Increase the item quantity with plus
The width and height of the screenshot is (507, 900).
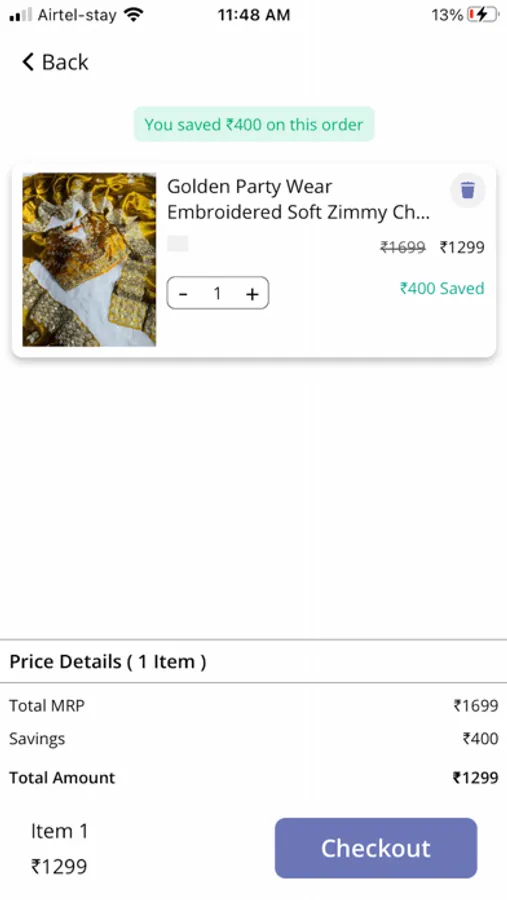pyautogui.click(x=252, y=294)
